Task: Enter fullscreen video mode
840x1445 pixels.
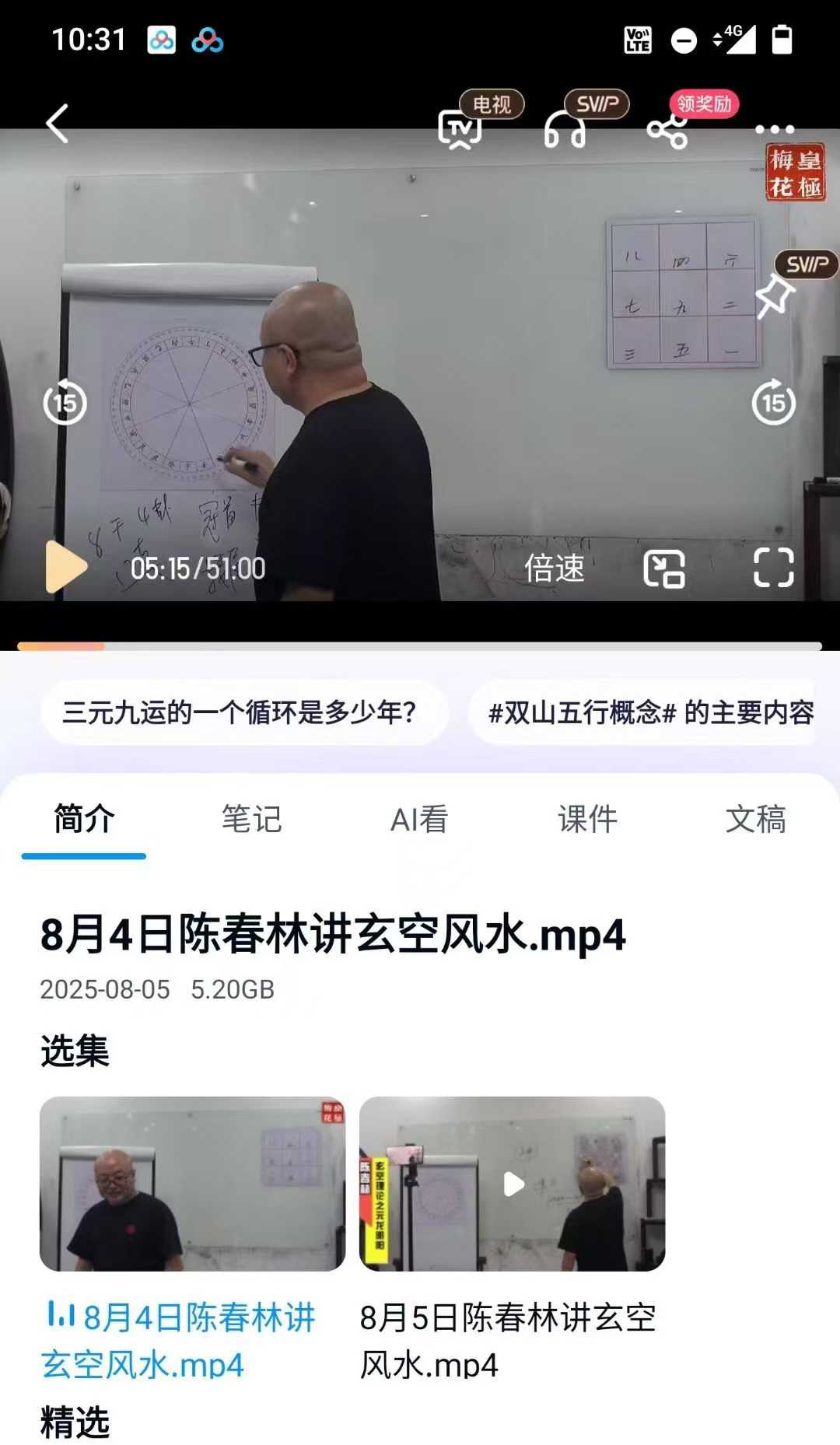Action: pos(773,568)
